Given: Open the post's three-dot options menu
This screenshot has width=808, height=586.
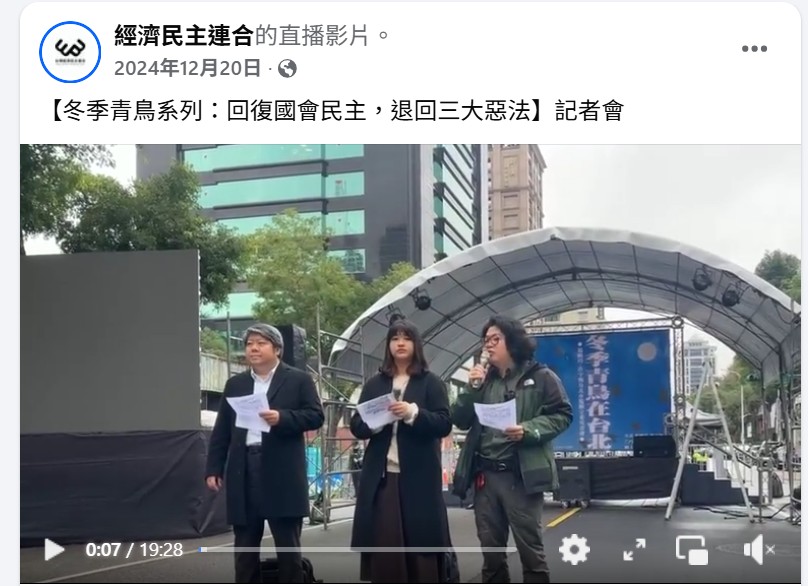Looking at the screenshot, I should [754, 49].
